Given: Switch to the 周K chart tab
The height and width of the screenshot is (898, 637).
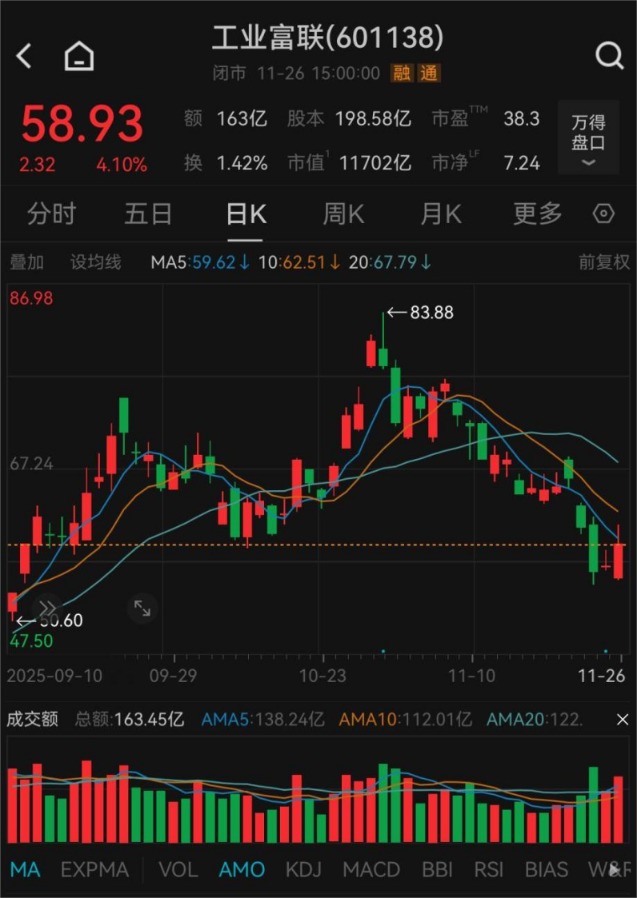Looking at the screenshot, I should 342,213.
